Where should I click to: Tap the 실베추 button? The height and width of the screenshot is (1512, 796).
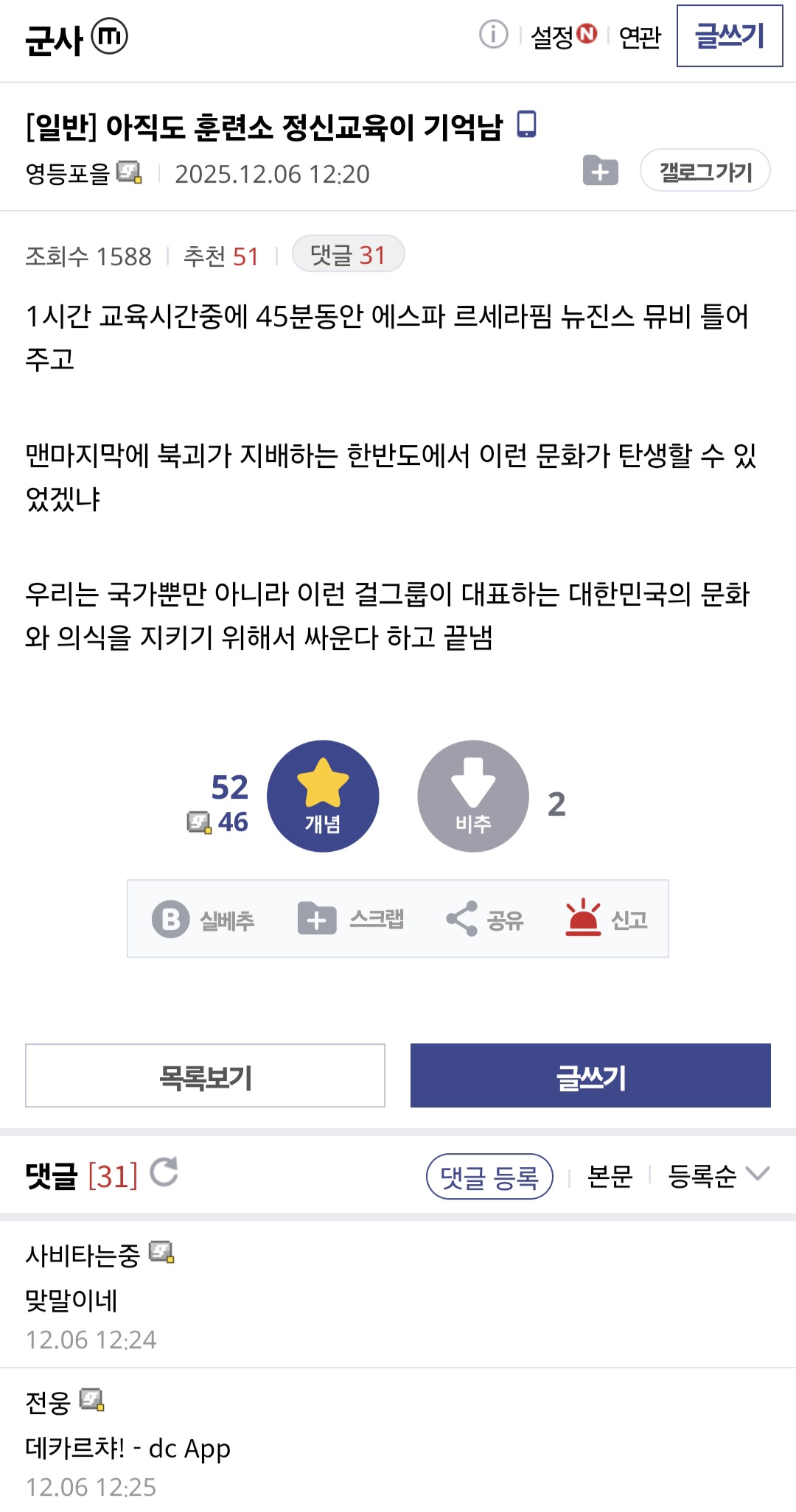tap(203, 920)
